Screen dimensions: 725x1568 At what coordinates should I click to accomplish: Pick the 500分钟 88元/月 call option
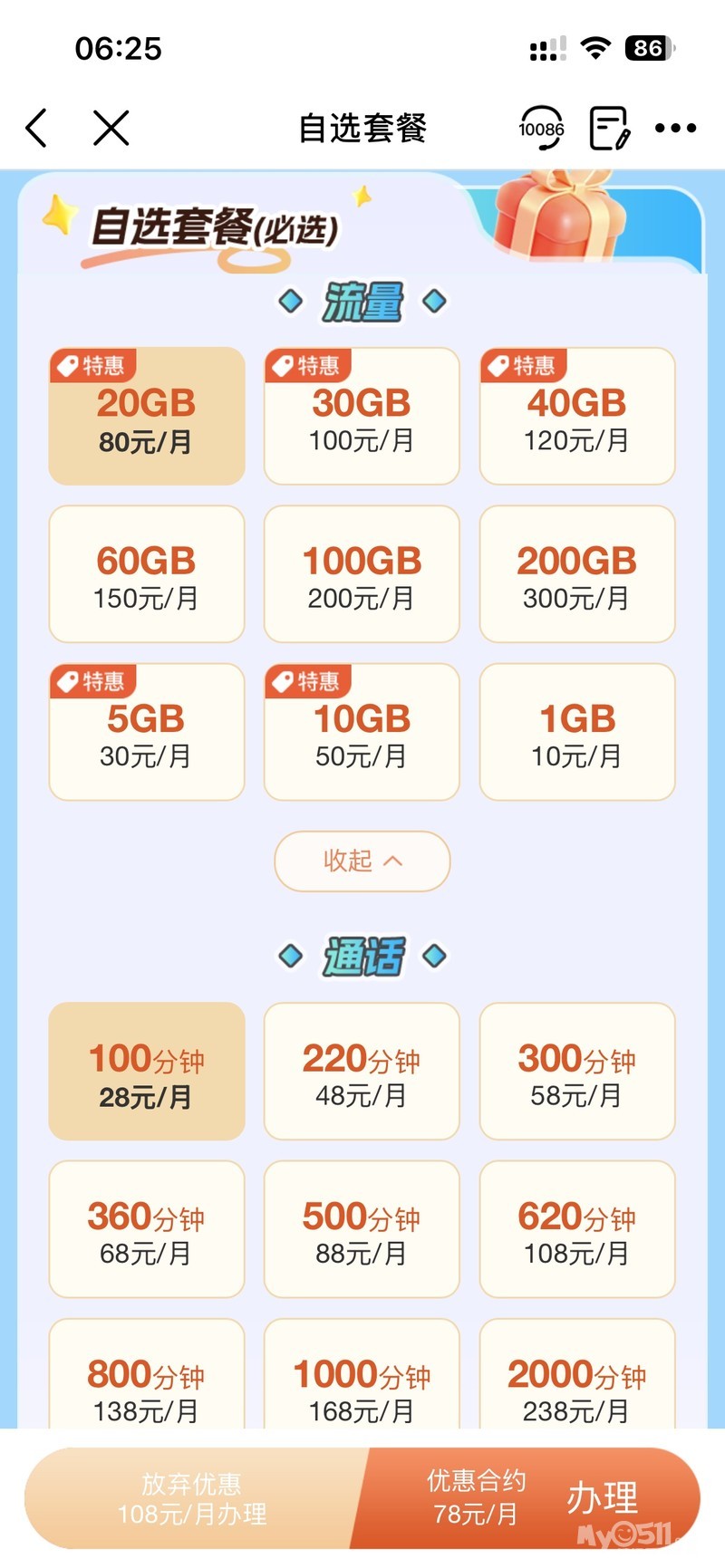362,1229
